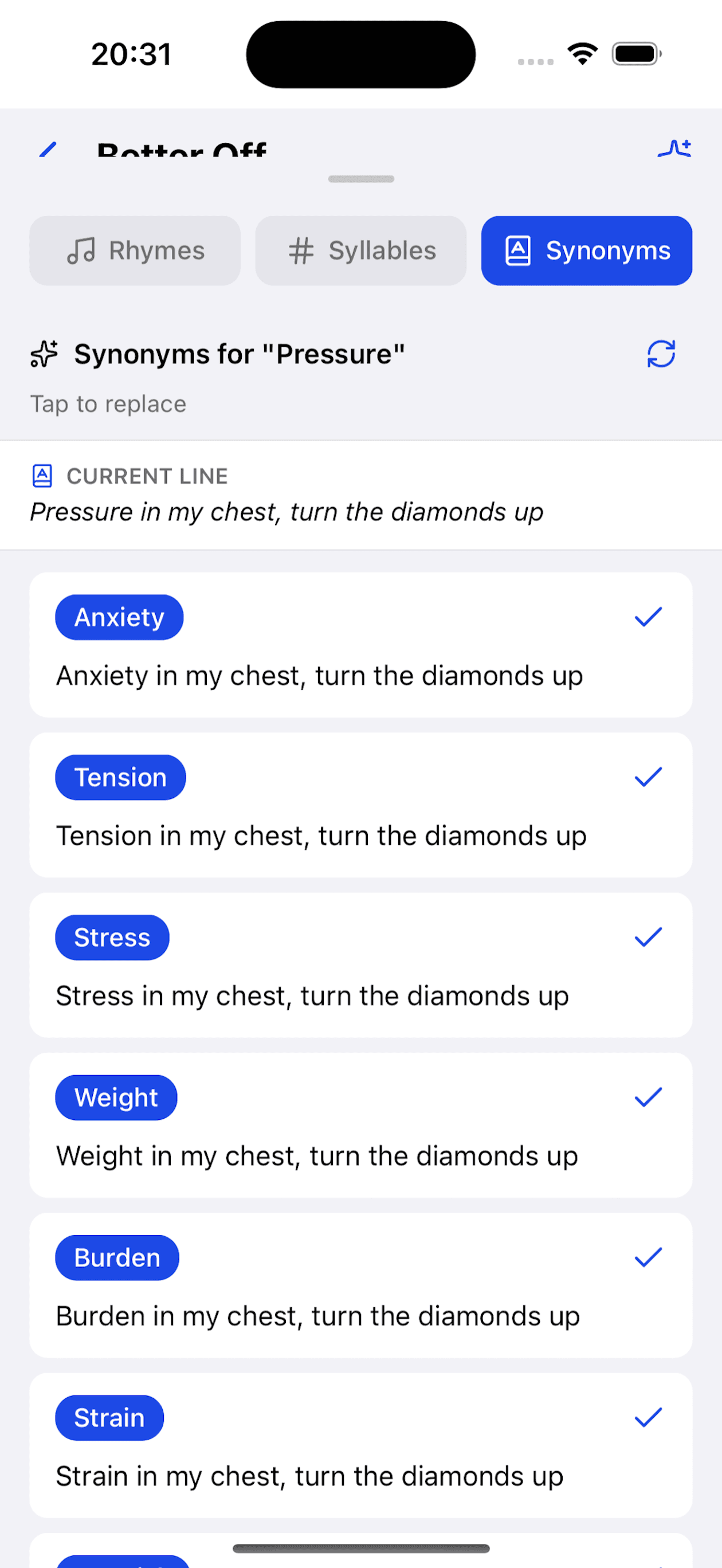Toggle the checkmark beside Tension suggestion

coord(648,777)
